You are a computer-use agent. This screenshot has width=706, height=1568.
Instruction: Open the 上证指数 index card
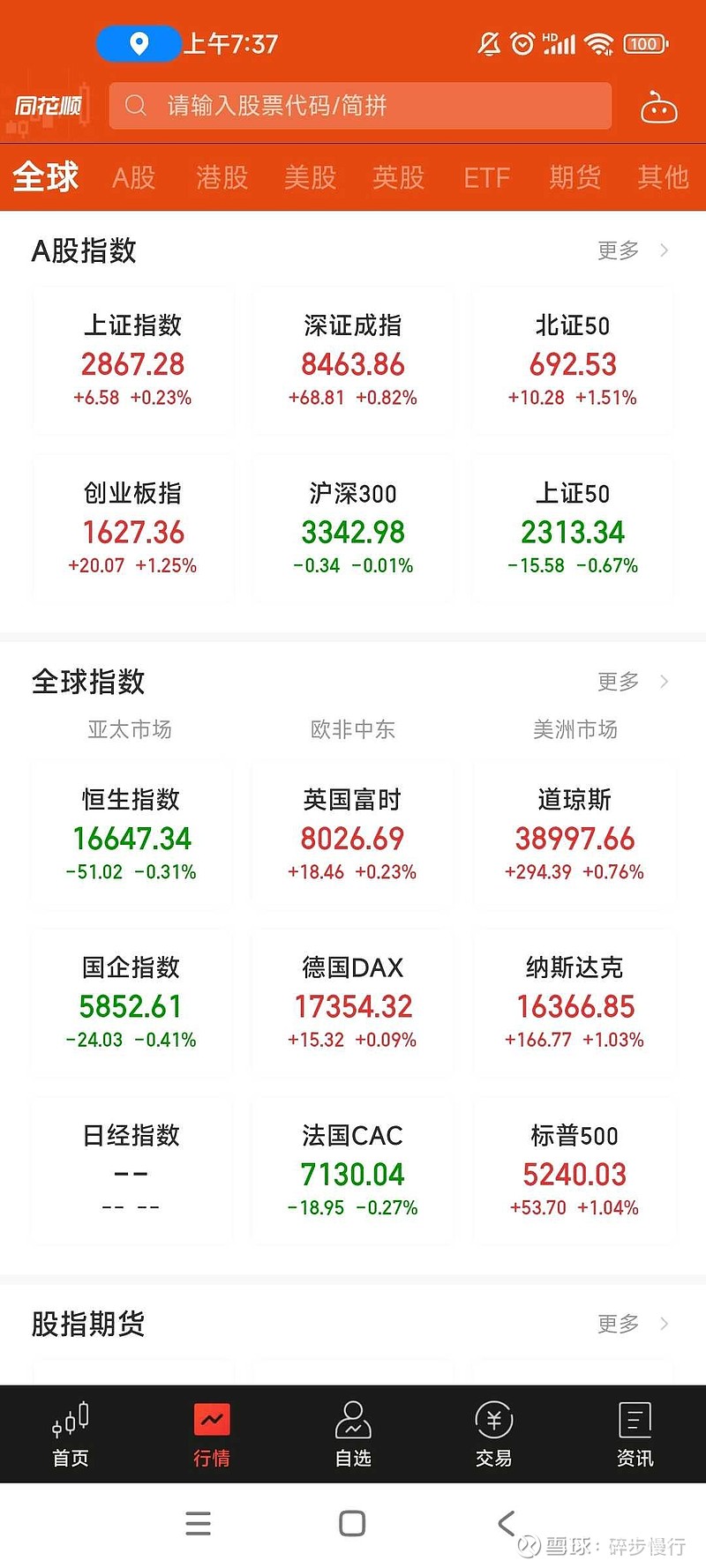(133, 361)
